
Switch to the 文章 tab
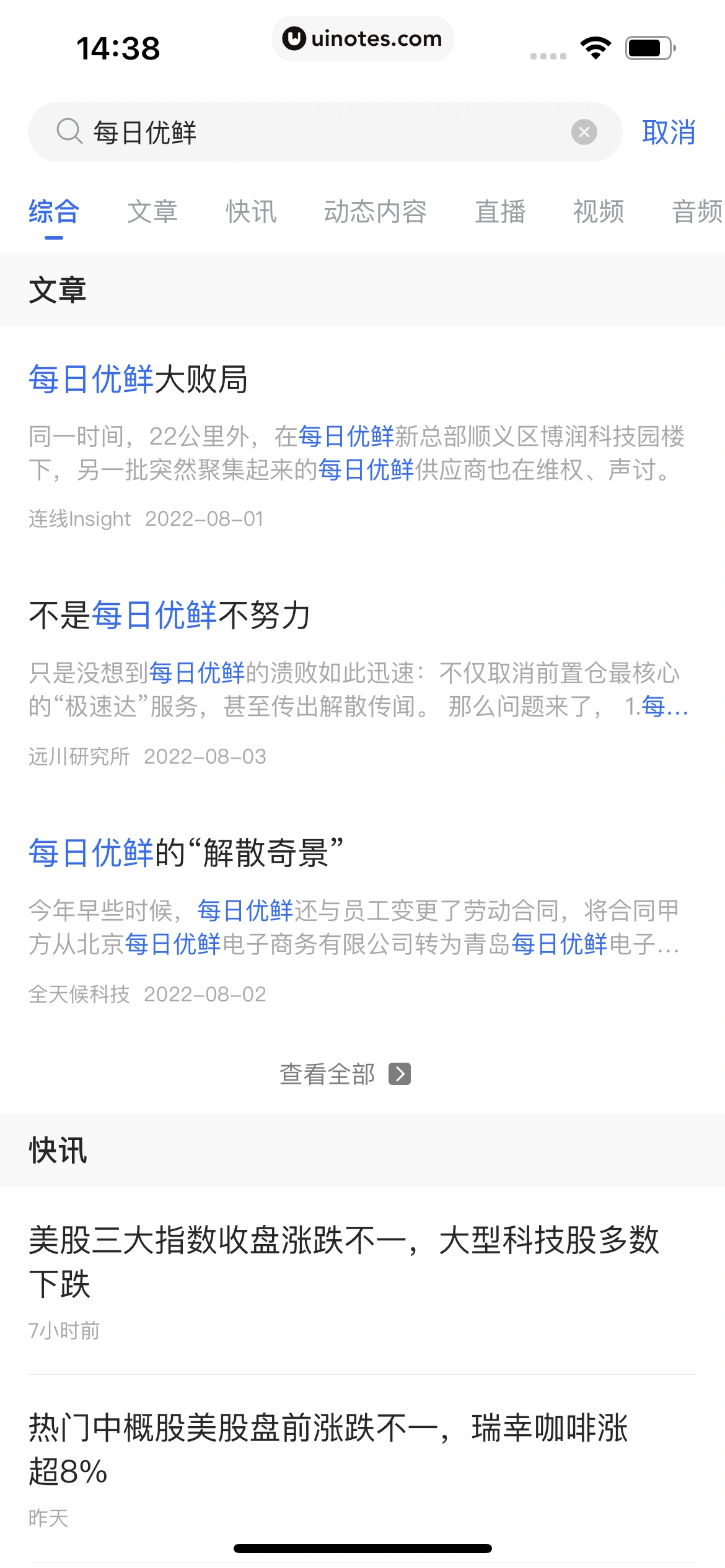(x=152, y=212)
